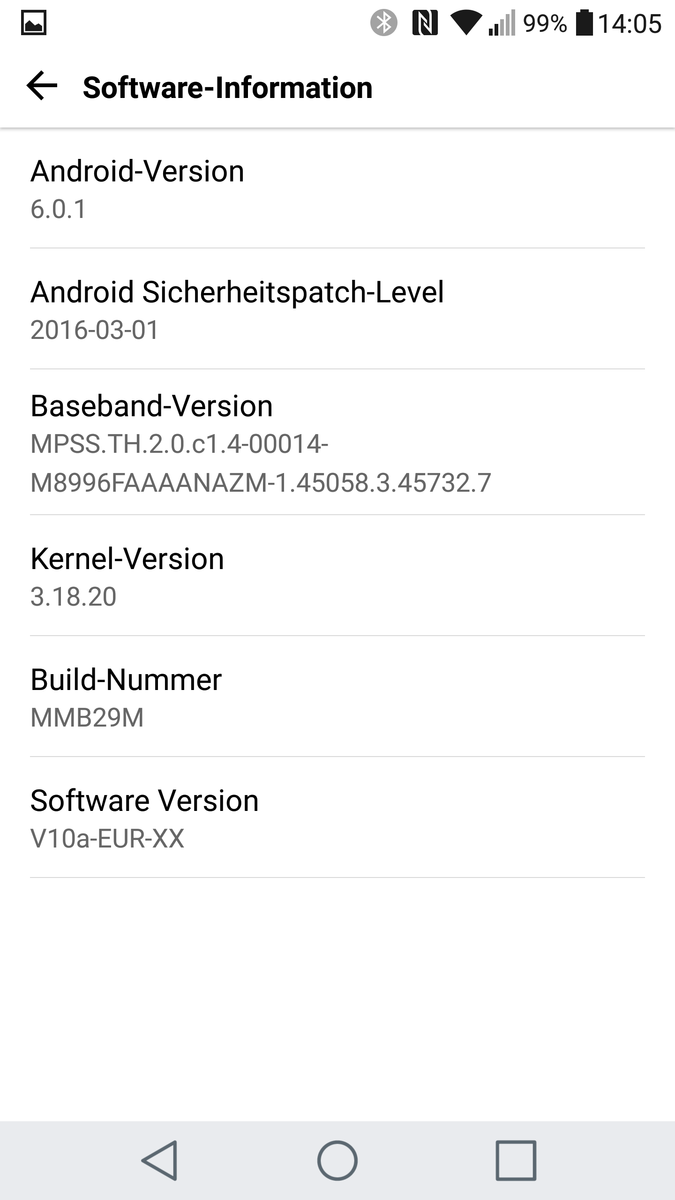Open the recent apps overview
This screenshot has height=1200, width=675.
pos(516,1160)
